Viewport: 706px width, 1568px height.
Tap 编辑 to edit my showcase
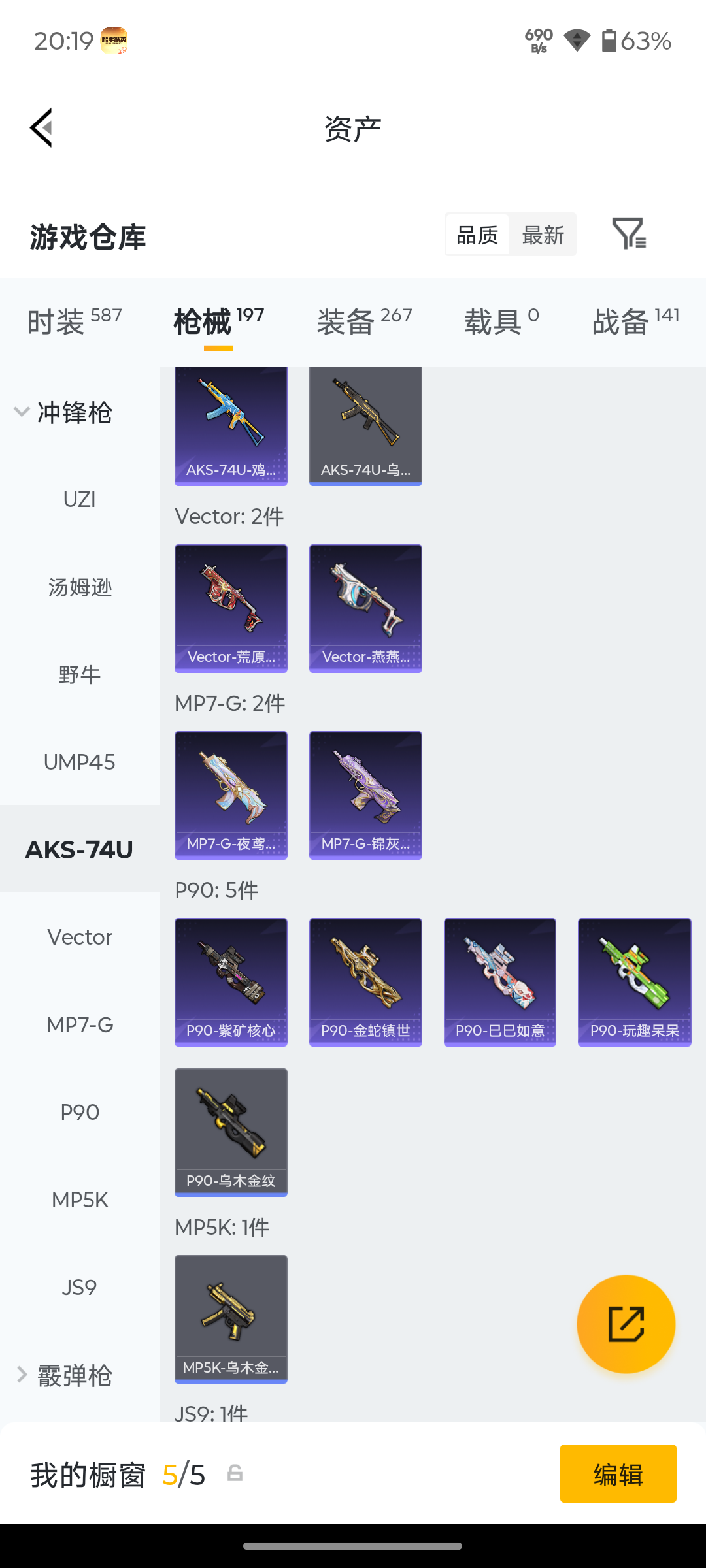[618, 1474]
